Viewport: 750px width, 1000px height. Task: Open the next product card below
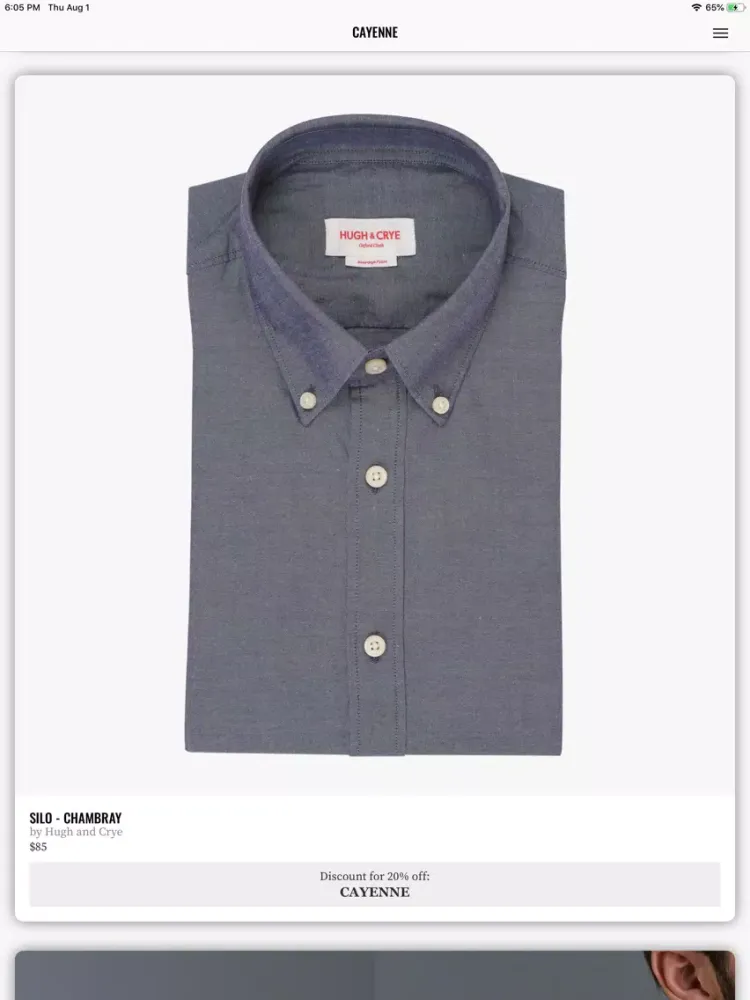375,976
